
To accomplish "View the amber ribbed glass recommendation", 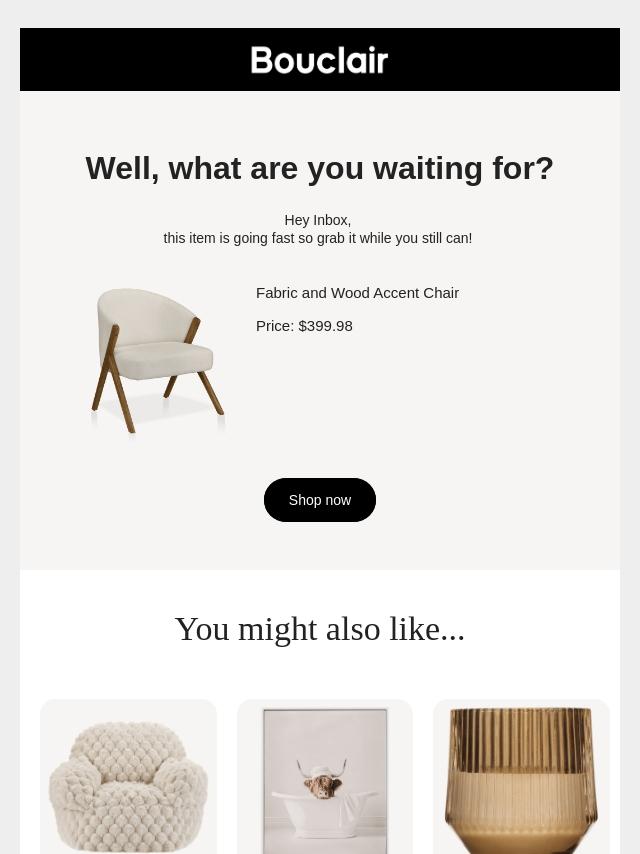I will (x=521, y=780).
